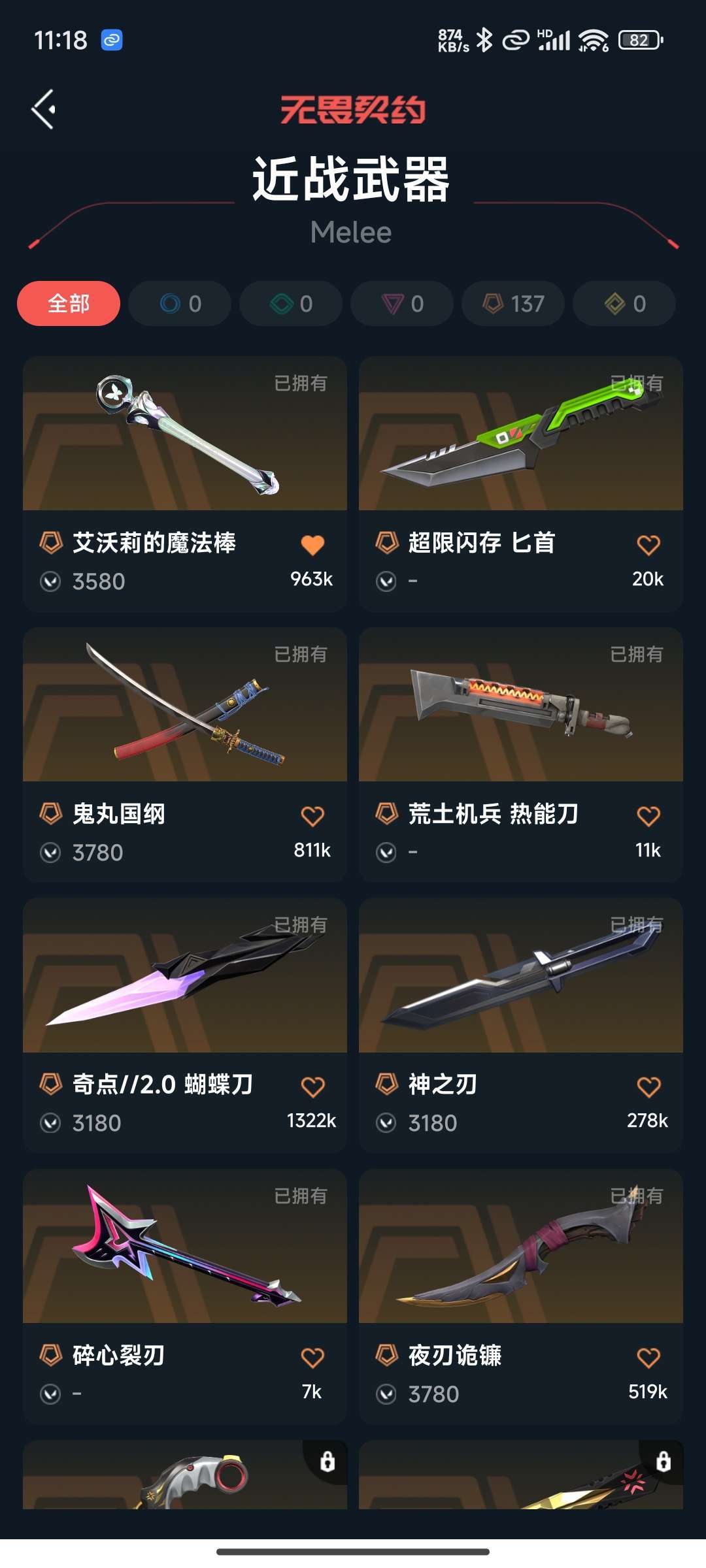706x1568 pixels.
Task: Like the 夜刃诡镰 skin
Action: click(648, 1358)
